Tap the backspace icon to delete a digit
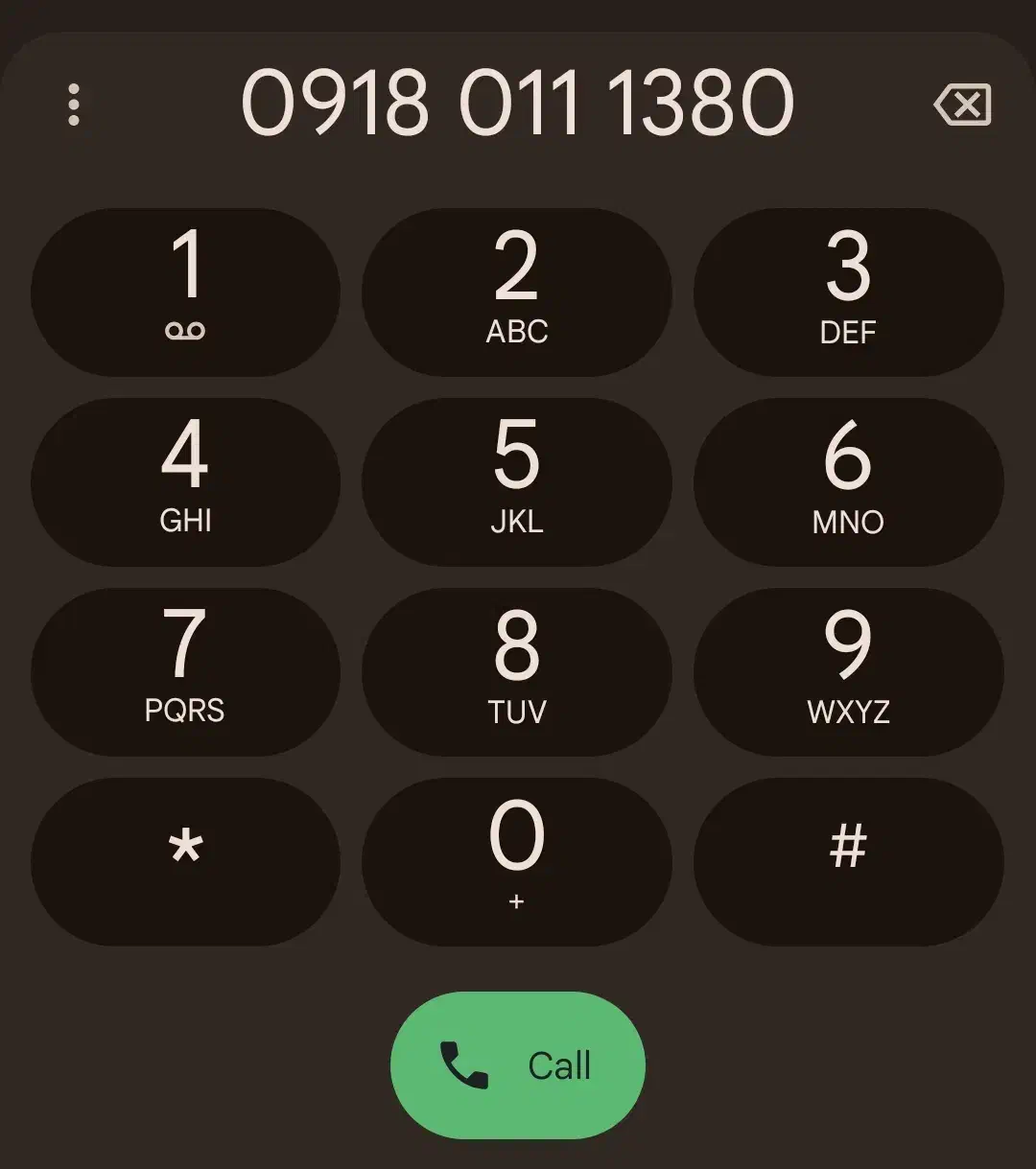Screen dimensions: 1036x1169 963,105
